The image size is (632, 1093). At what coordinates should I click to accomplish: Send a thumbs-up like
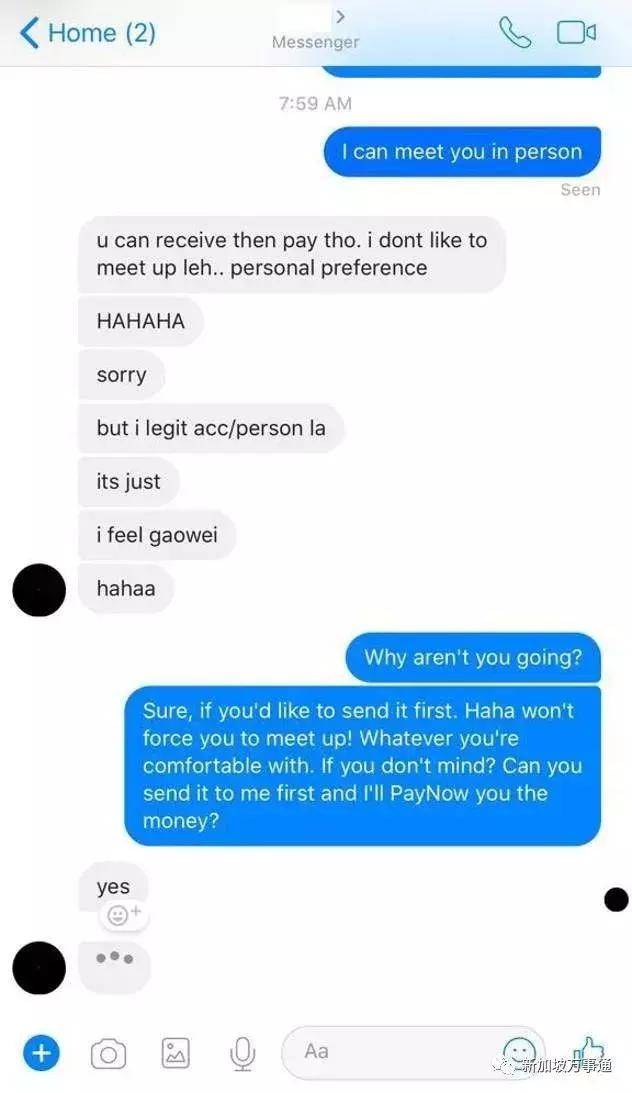point(588,1050)
